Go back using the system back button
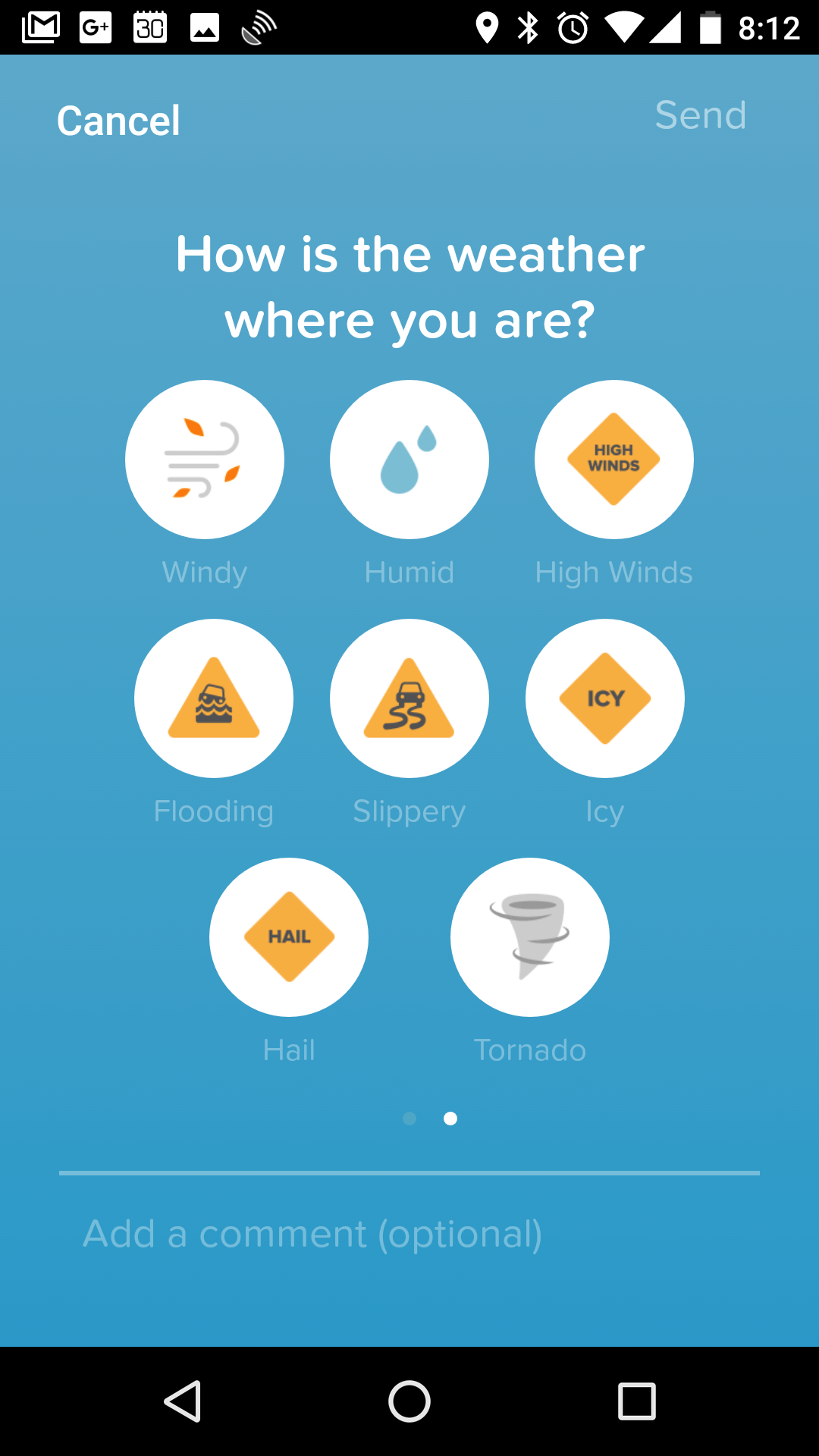Screen dimensions: 819x1456 [x=183, y=1401]
